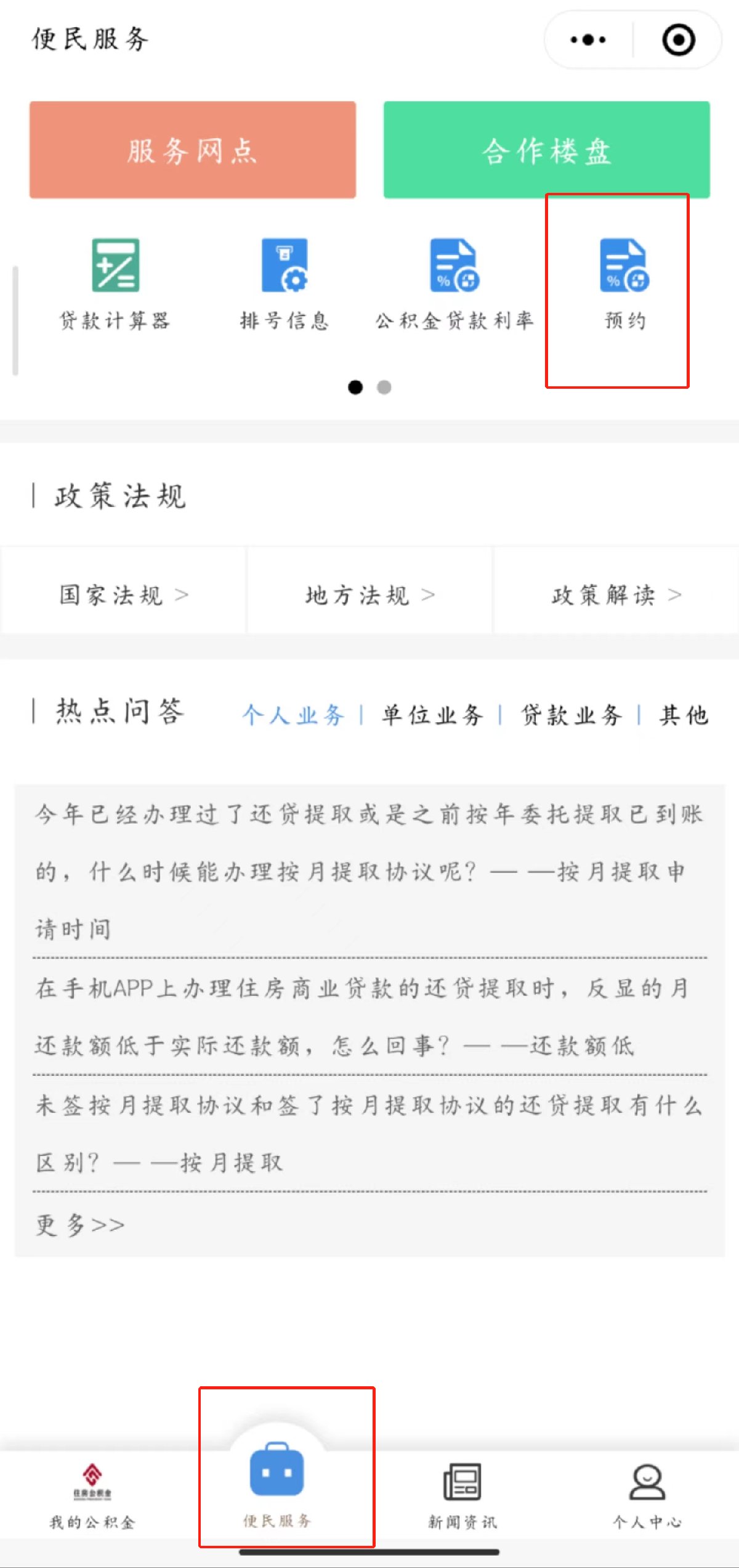Viewport: 739px width, 1568px height.
Task: Switch to the 其他 Q&A tab
Action: click(x=684, y=715)
